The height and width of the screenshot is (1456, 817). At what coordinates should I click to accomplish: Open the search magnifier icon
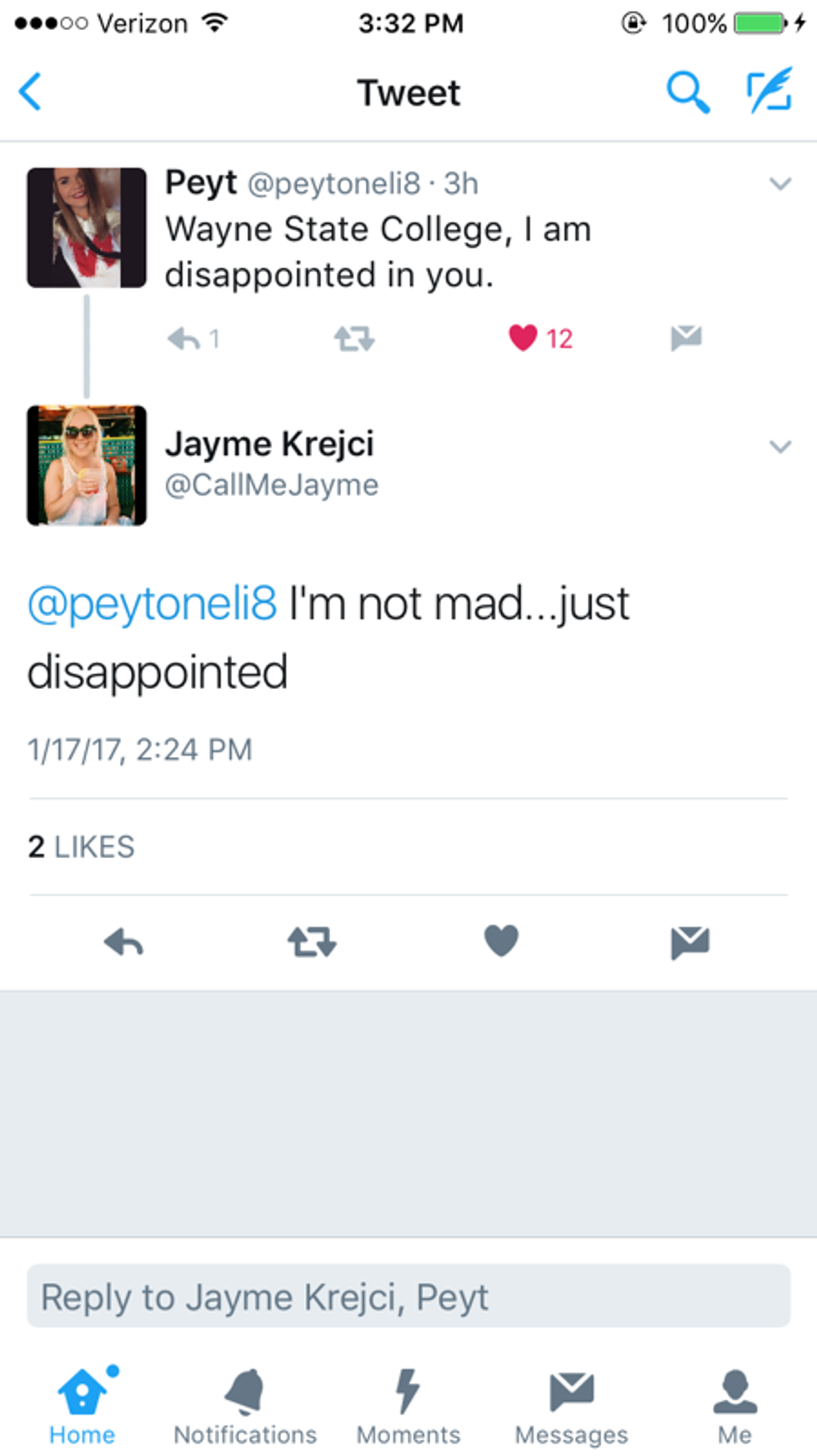coord(687,92)
